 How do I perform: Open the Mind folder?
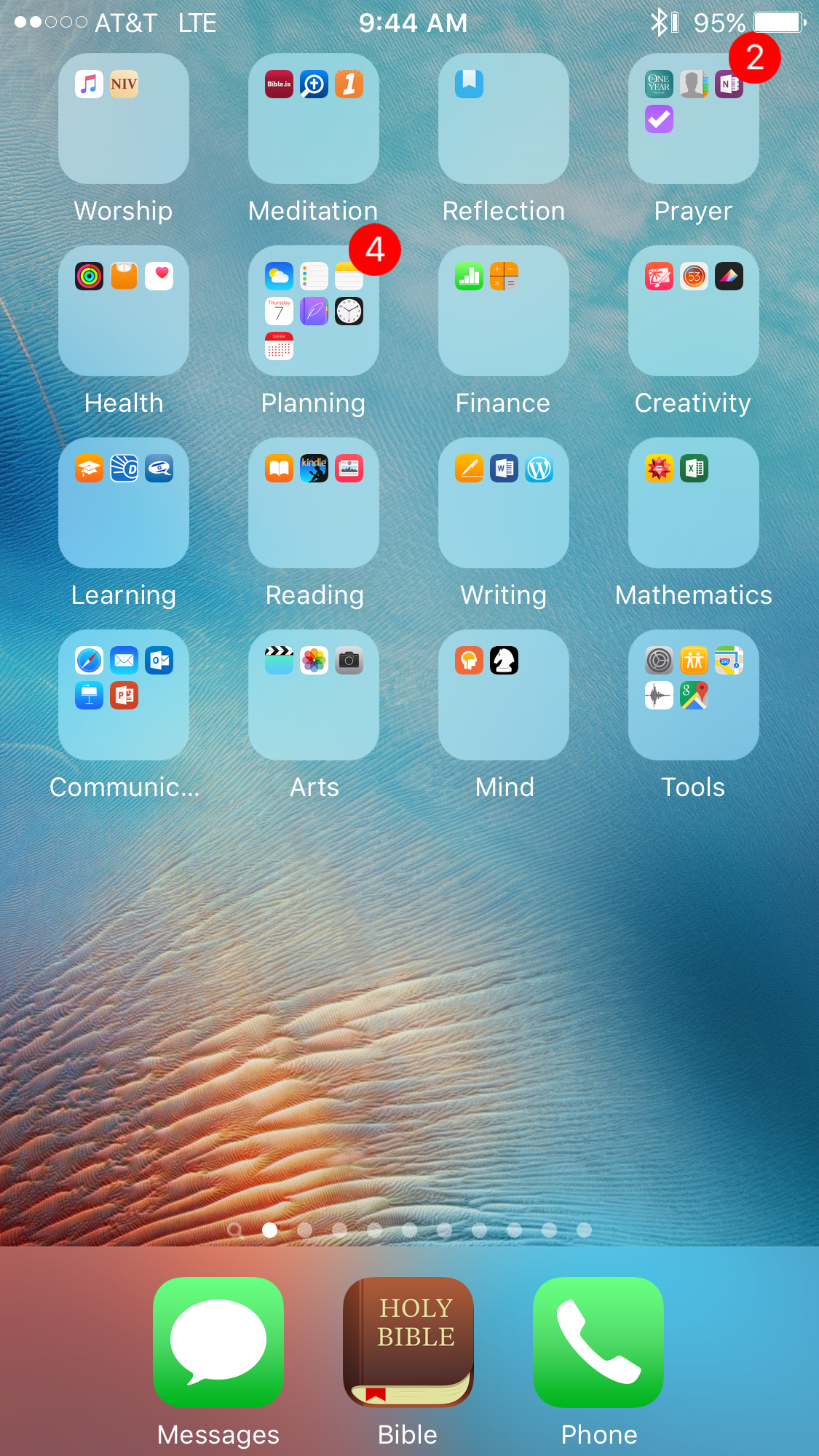(x=504, y=695)
